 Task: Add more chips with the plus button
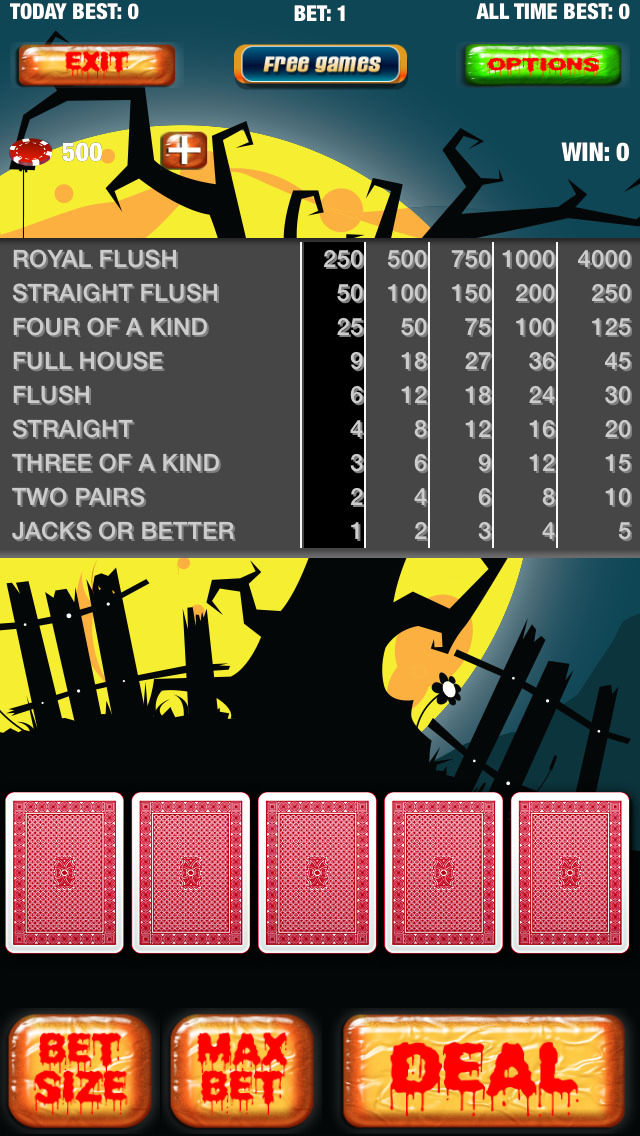[184, 151]
